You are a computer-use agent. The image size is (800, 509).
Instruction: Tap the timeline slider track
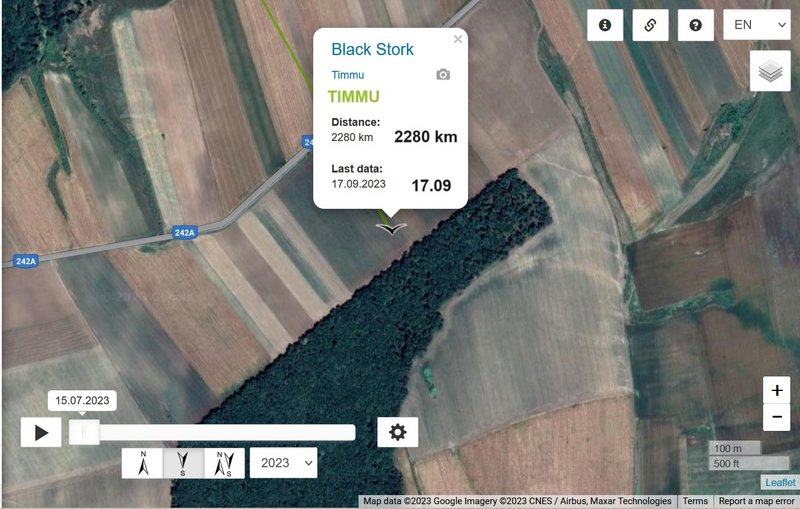(x=220, y=432)
